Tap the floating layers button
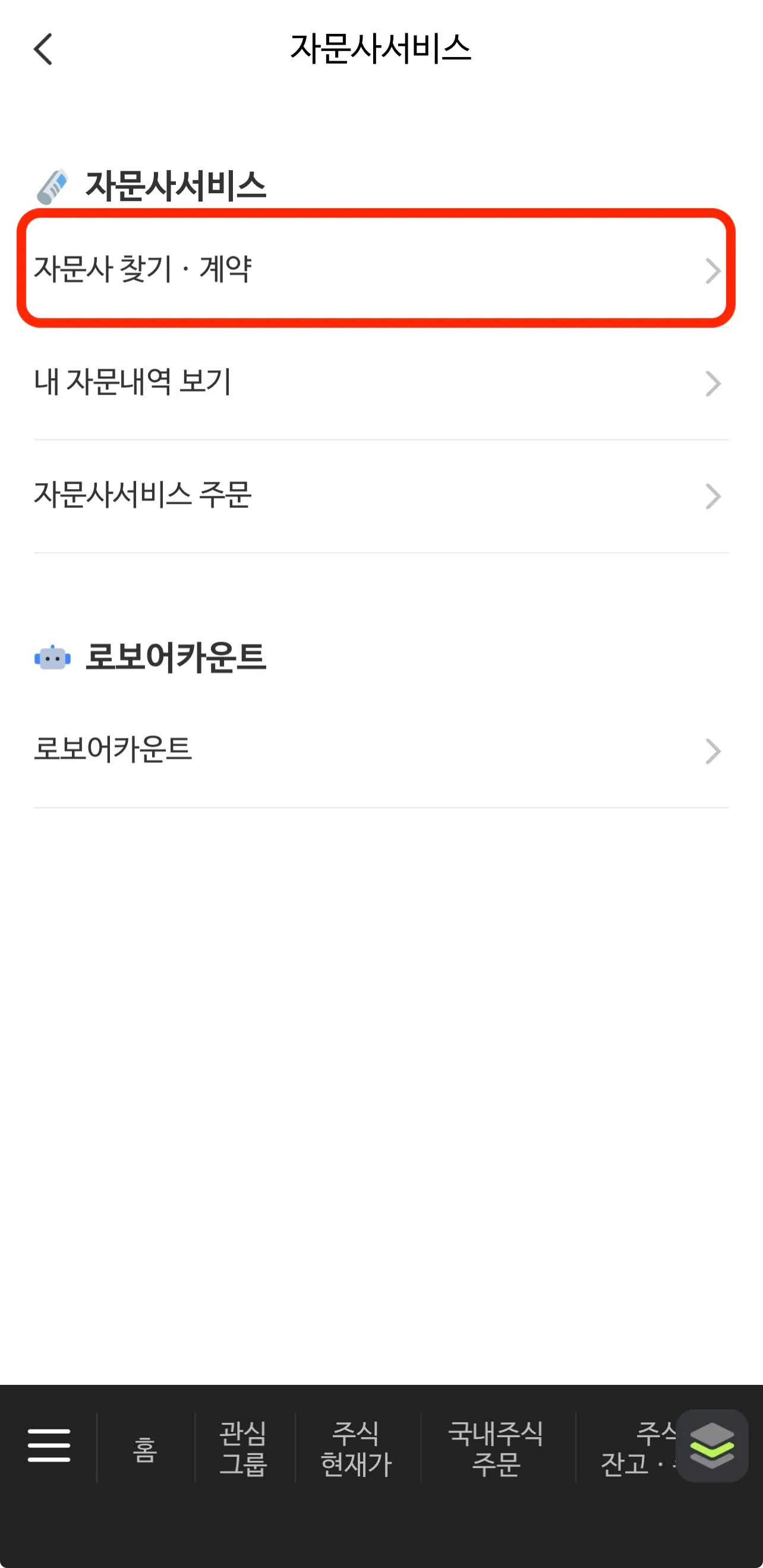Viewport: 763px width, 1568px height. [712, 1446]
